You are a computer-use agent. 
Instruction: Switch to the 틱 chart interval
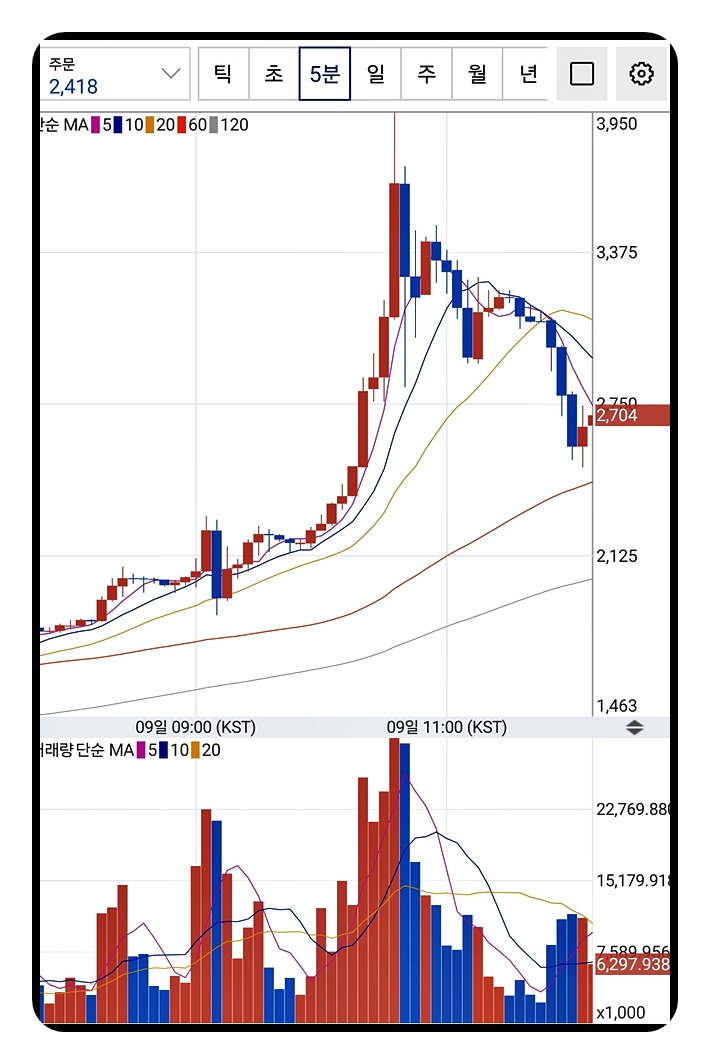click(223, 74)
